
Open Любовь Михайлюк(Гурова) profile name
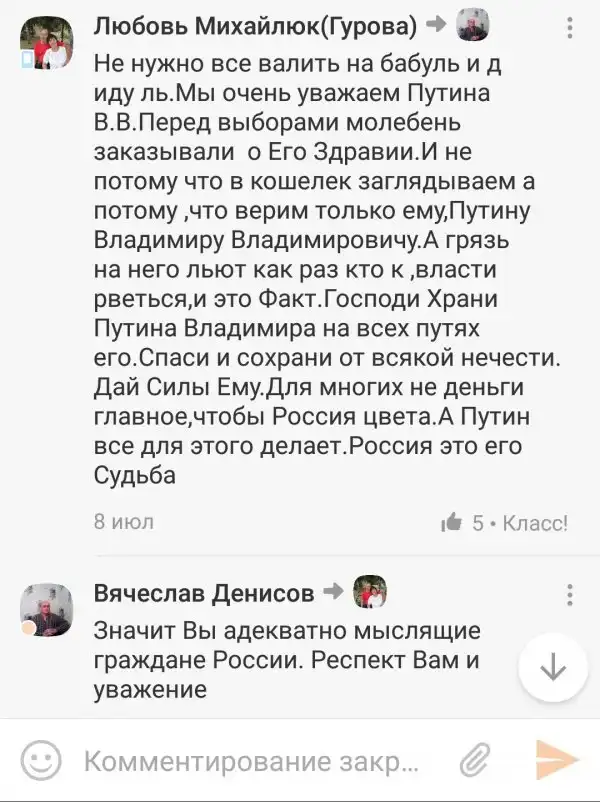pyautogui.click(x=256, y=26)
